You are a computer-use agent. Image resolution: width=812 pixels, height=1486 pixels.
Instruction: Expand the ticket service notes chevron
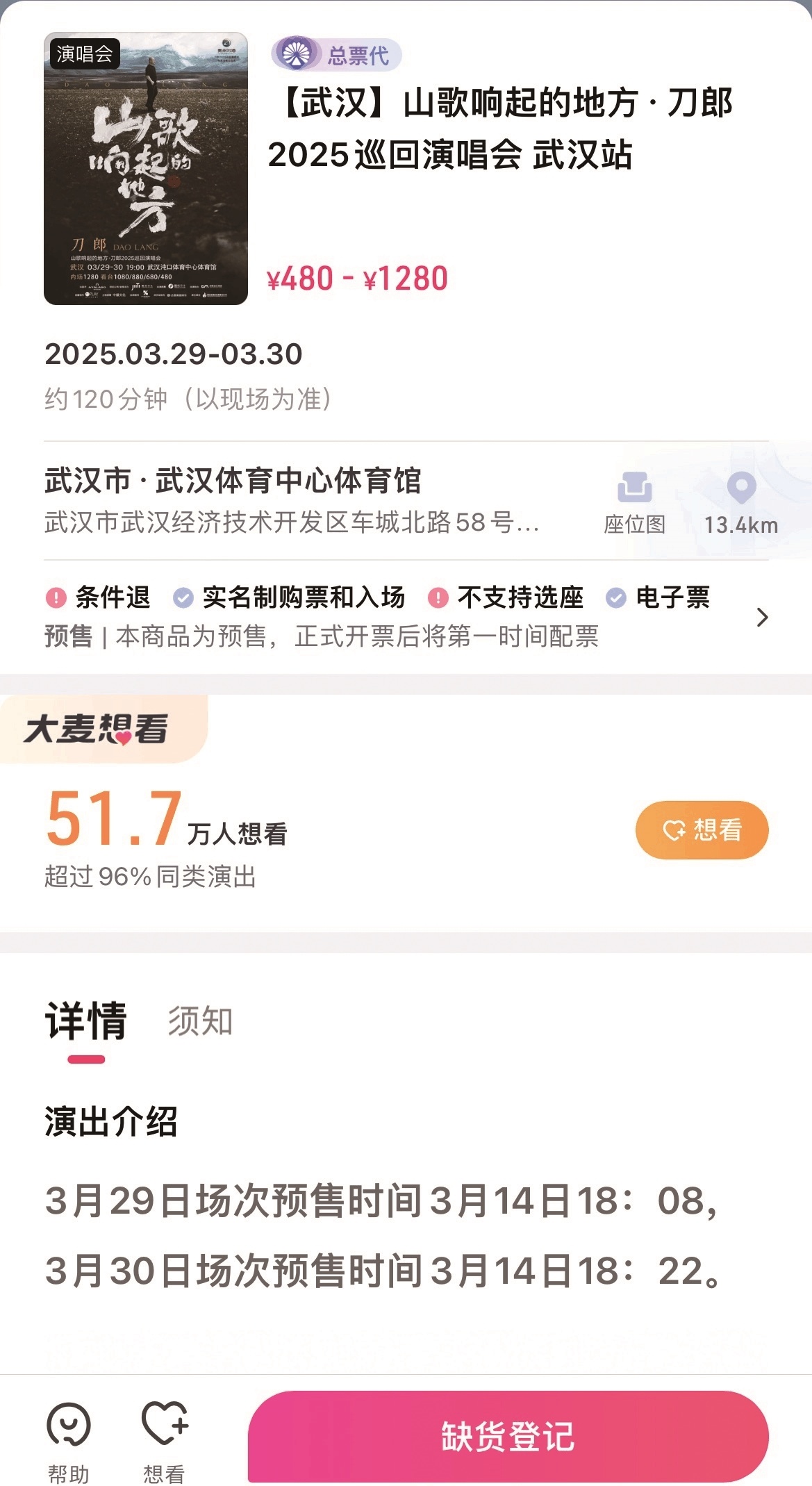[x=763, y=617]
